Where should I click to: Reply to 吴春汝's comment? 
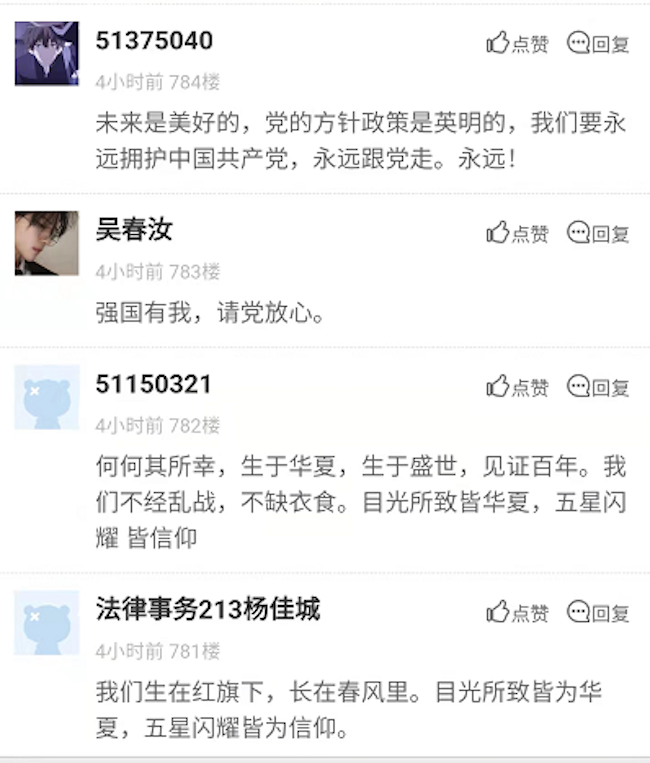click(598, 233)
